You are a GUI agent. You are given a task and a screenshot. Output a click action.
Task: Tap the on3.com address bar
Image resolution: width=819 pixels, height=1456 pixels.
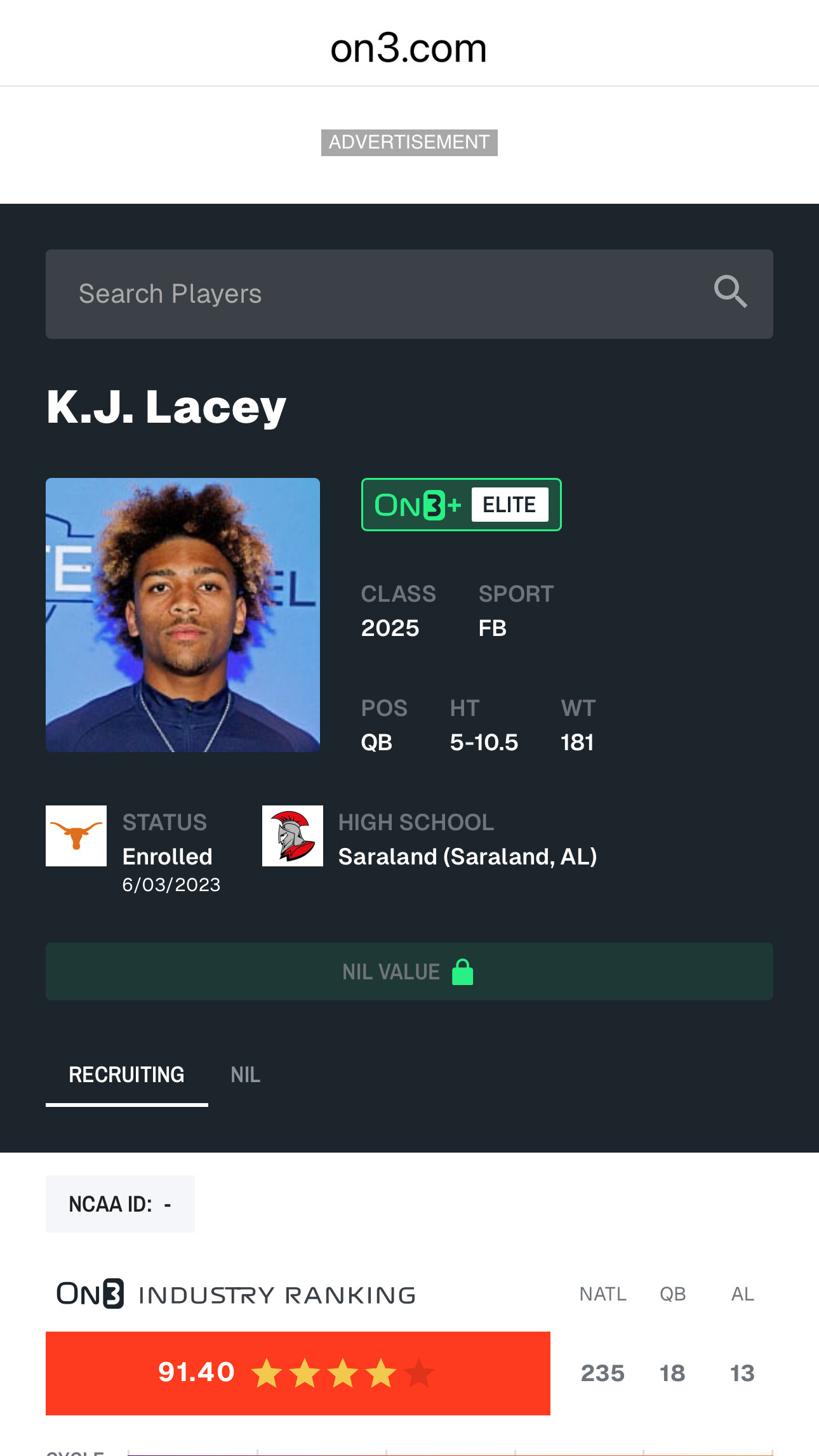(409, 48)
